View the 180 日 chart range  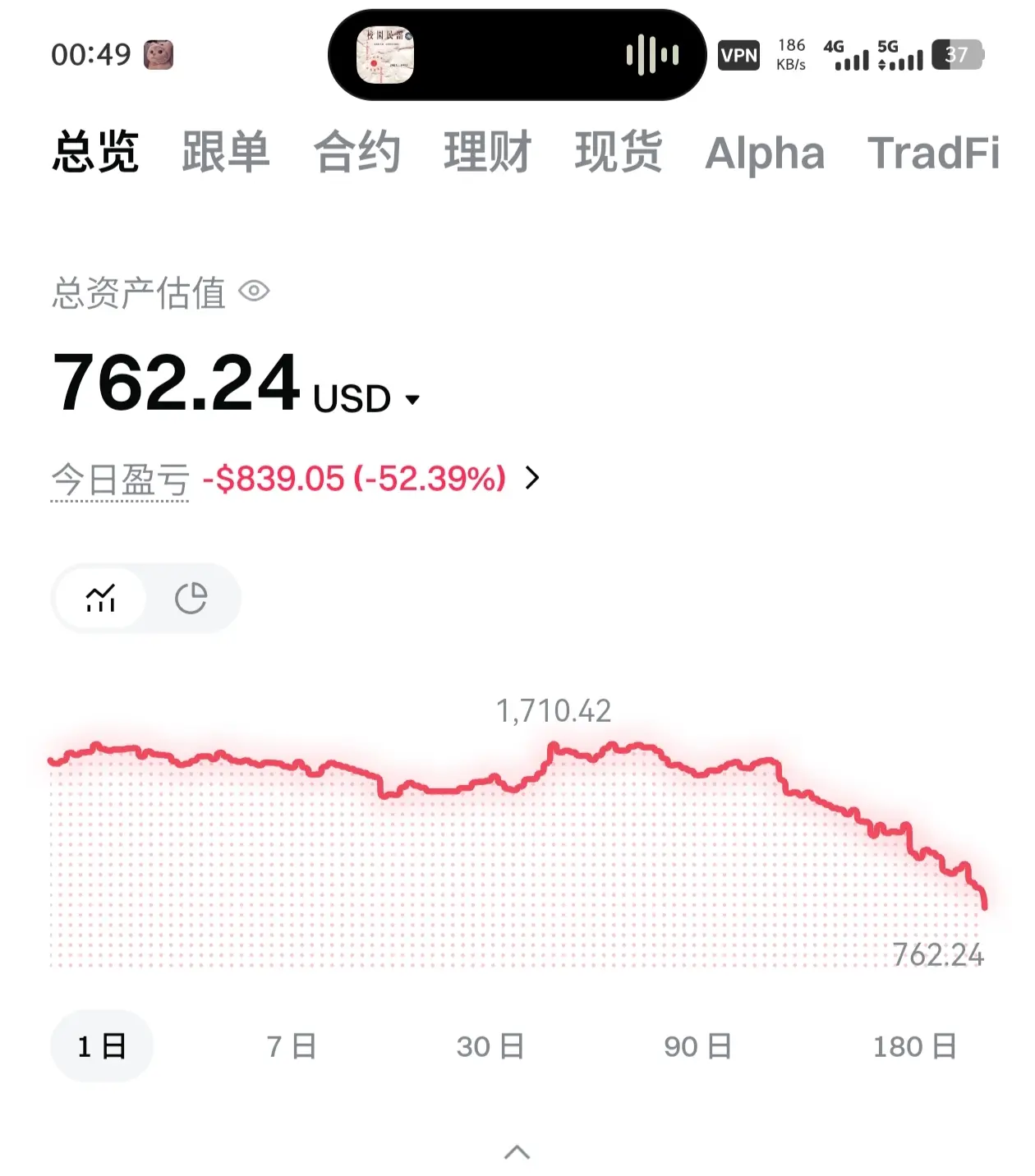click(x=914, y=1046)
